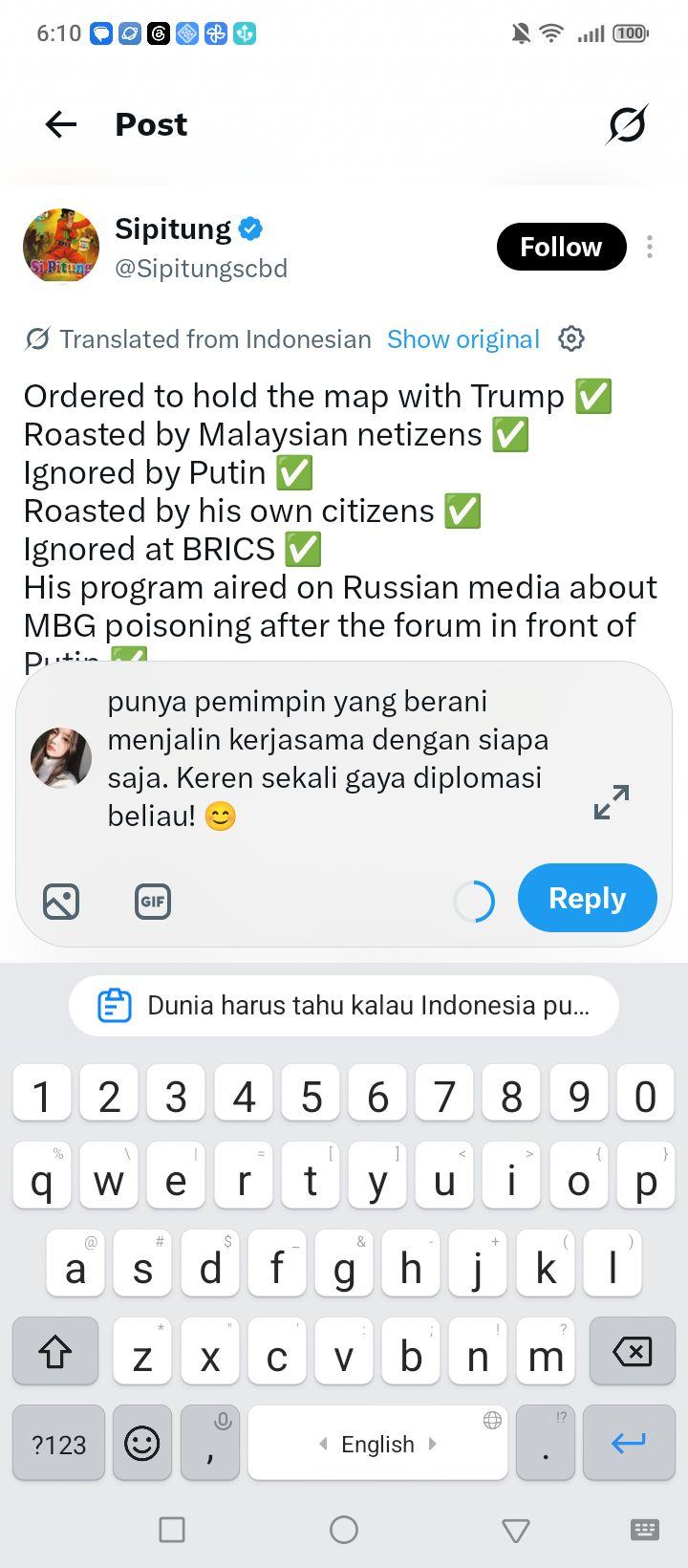
Task: Paste the clipboard suggestion 'Dunia harus tahu'
Action: (344, 1006)
